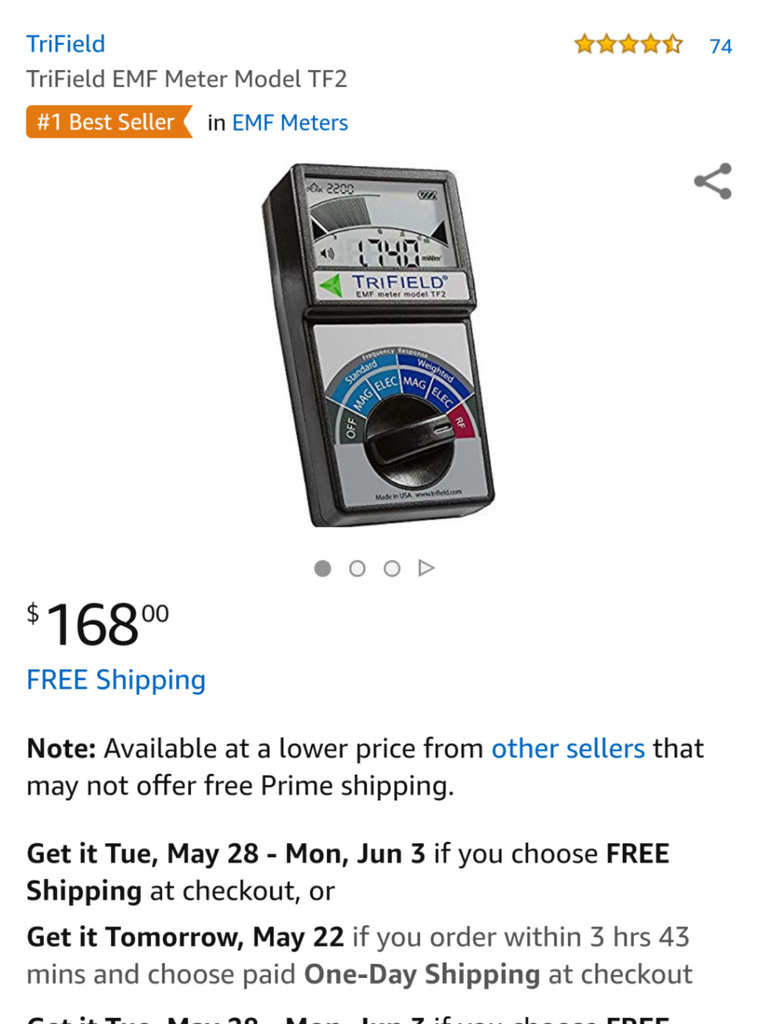Show the second product image
Viewport: 757px width, 1024px height.
coord(357,568)
